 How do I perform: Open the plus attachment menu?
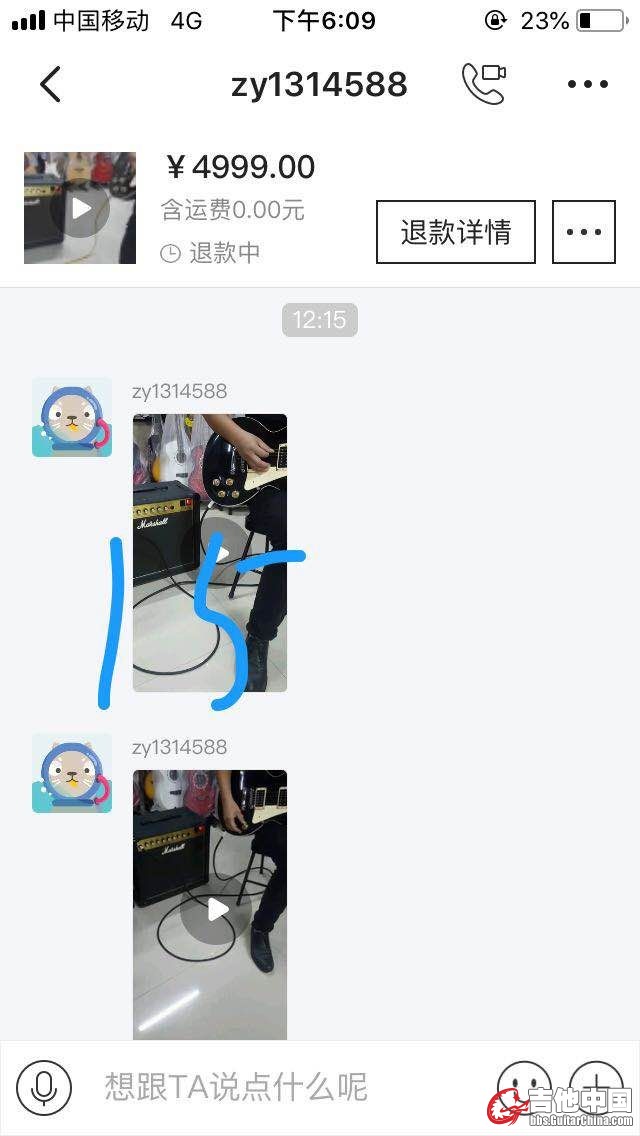[x=596, y=1087]
